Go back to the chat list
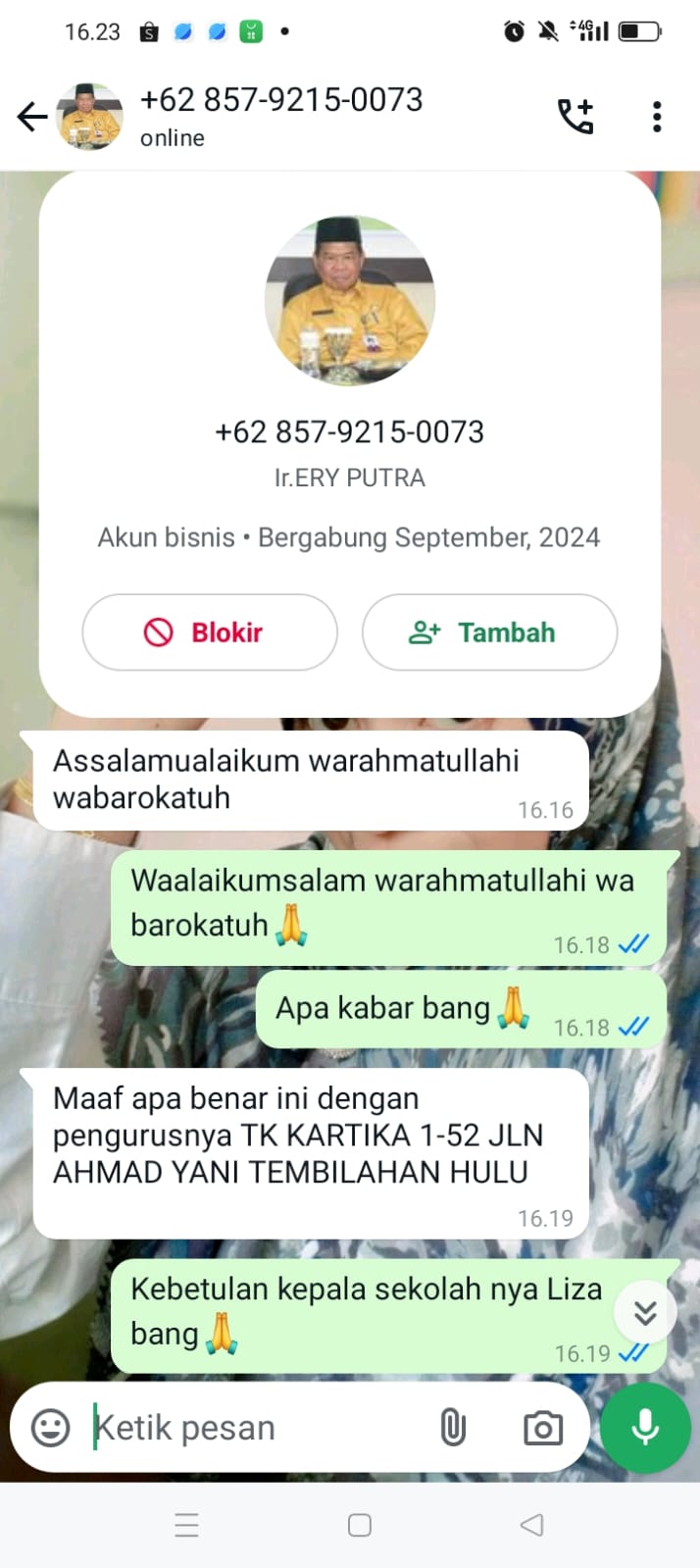The height and width of the screenshot is (1568, 700). [31, 118]
